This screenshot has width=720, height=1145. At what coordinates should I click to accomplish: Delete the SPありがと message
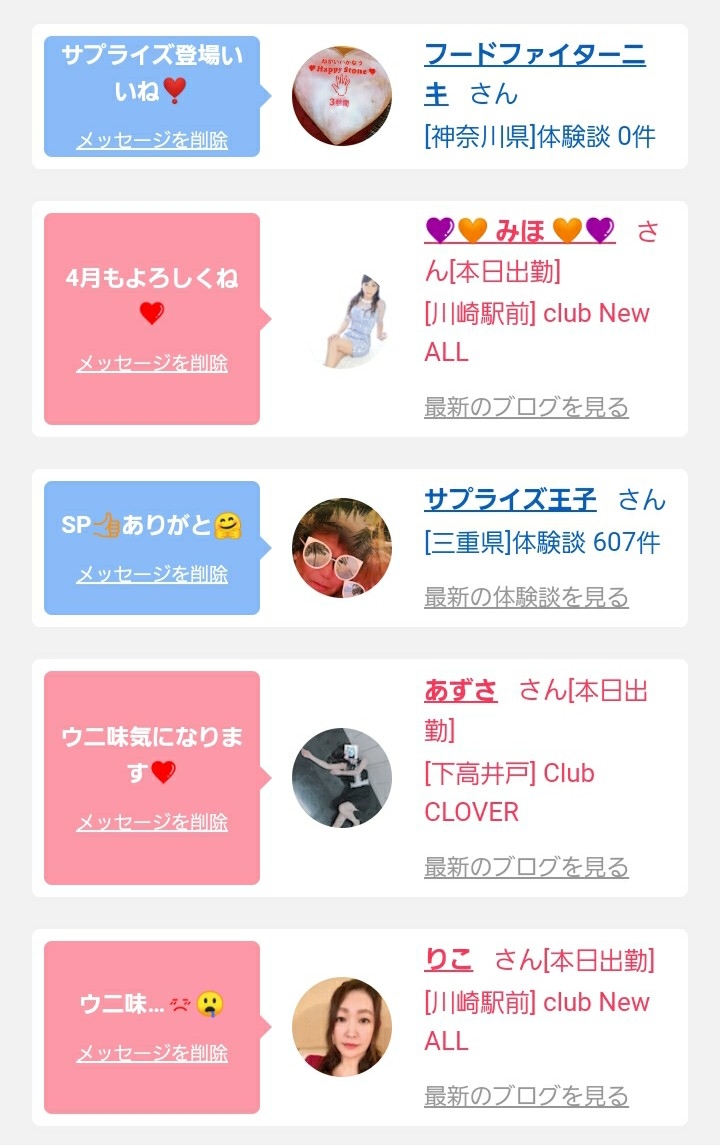152,574
